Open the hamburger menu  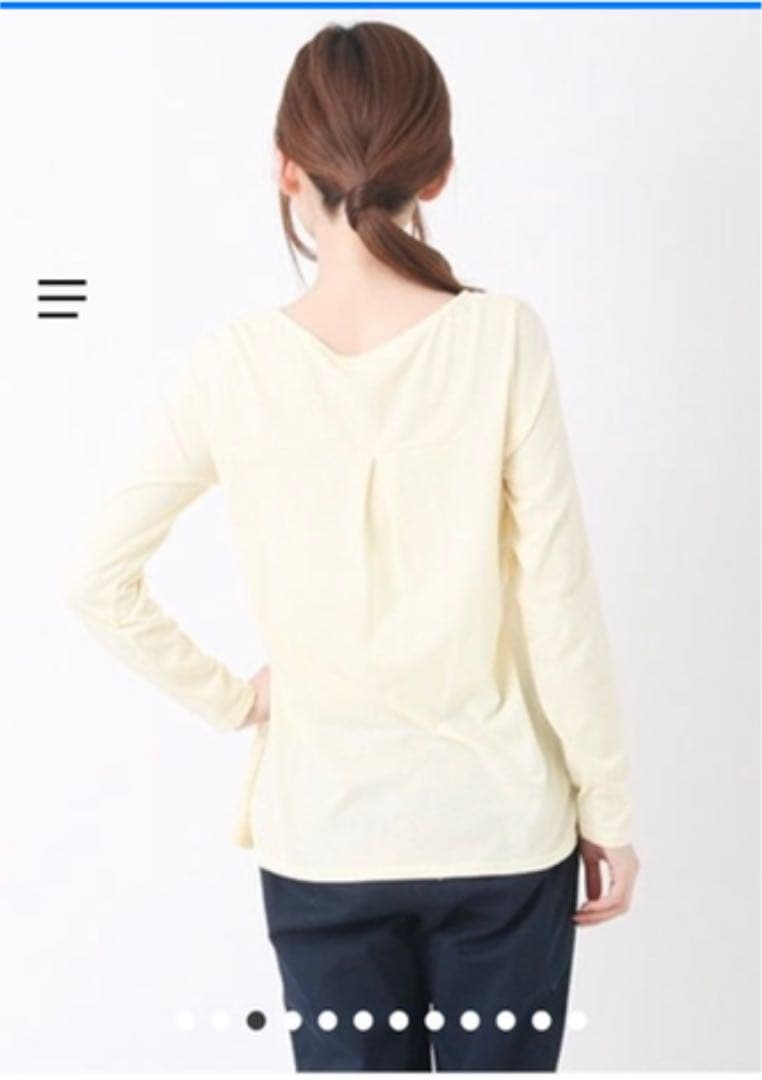pyautogui.click(x=62, y=298)
